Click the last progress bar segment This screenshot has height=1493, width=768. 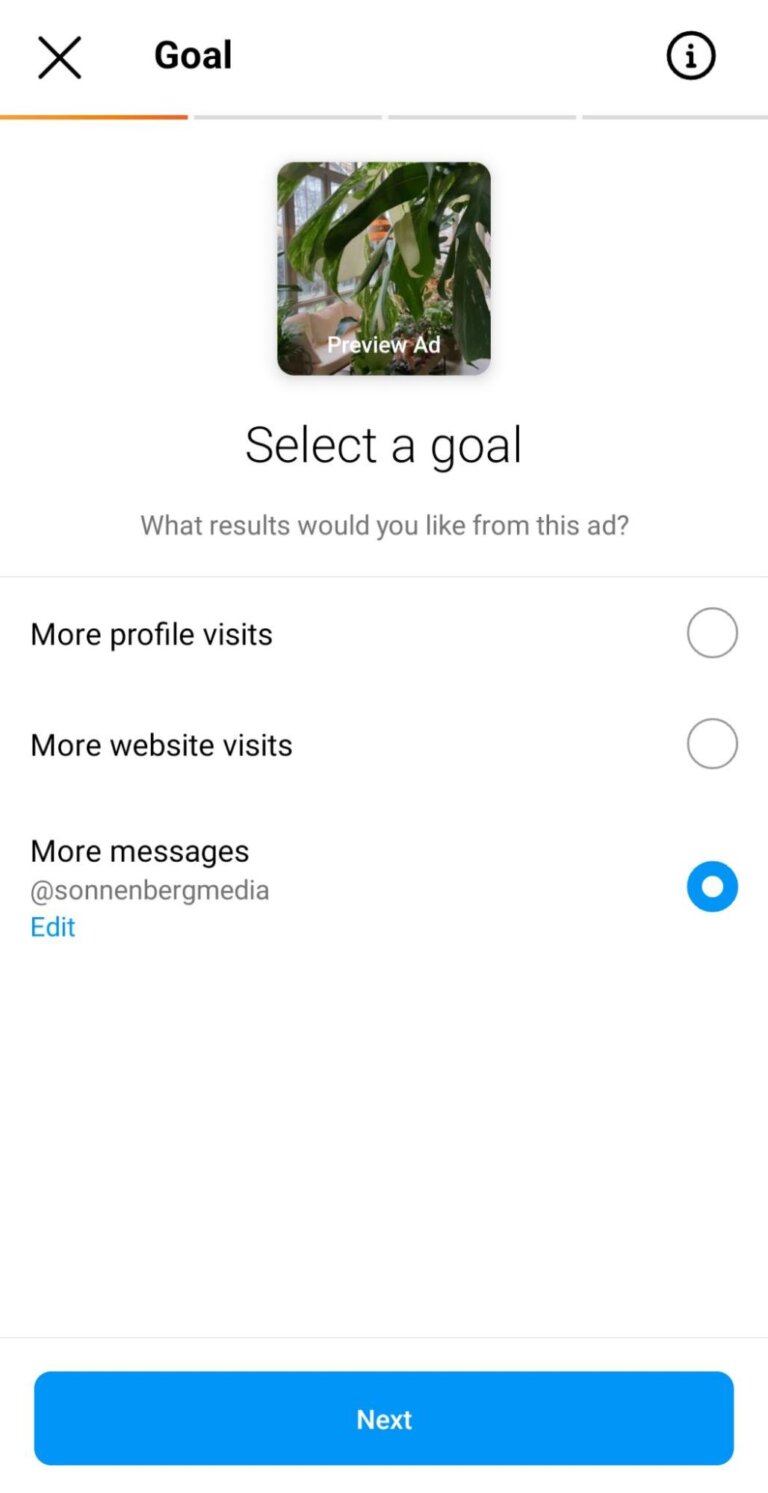pos(675,117)
